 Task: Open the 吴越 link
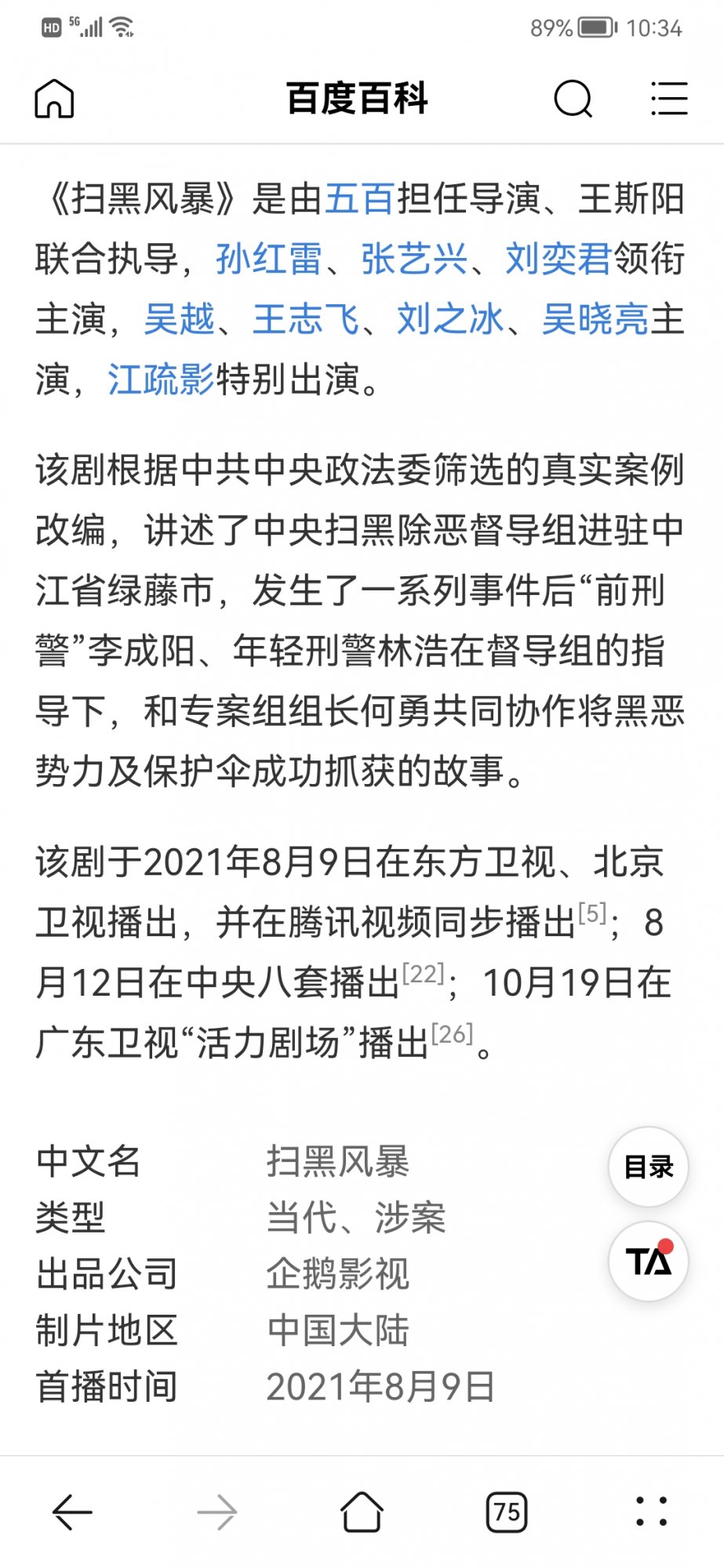pos(180,320)
